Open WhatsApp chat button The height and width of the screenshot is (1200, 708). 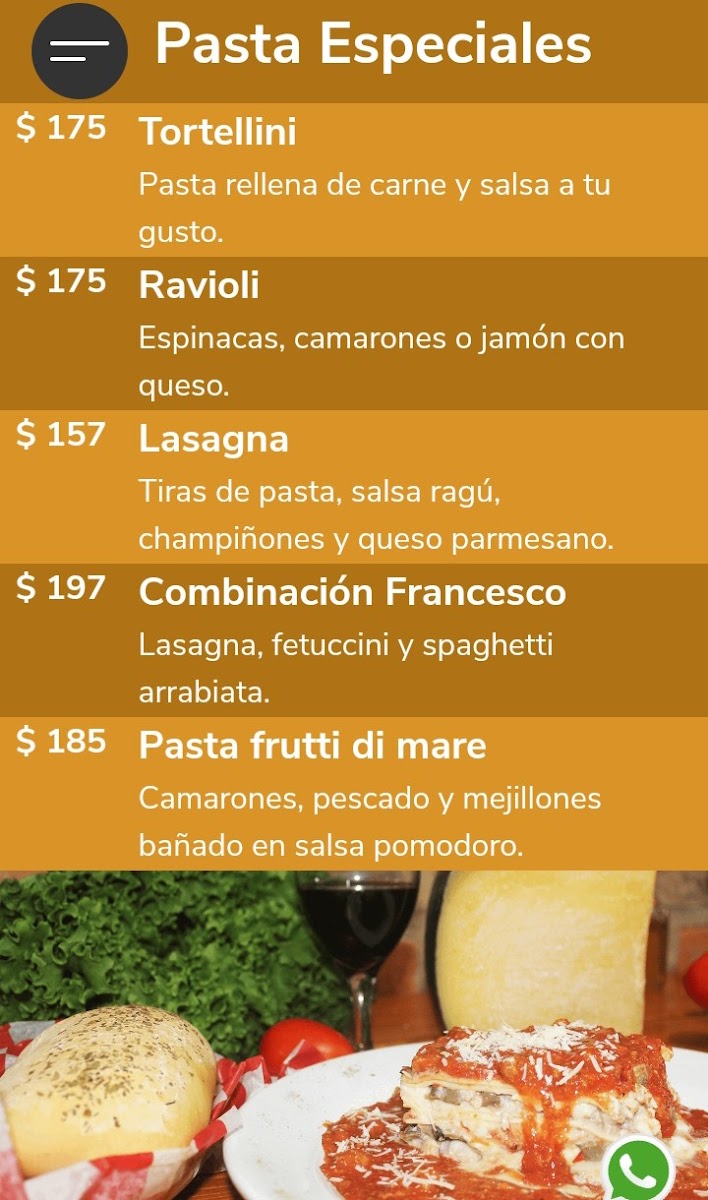pyautogui.click(x=640, y=1171)
